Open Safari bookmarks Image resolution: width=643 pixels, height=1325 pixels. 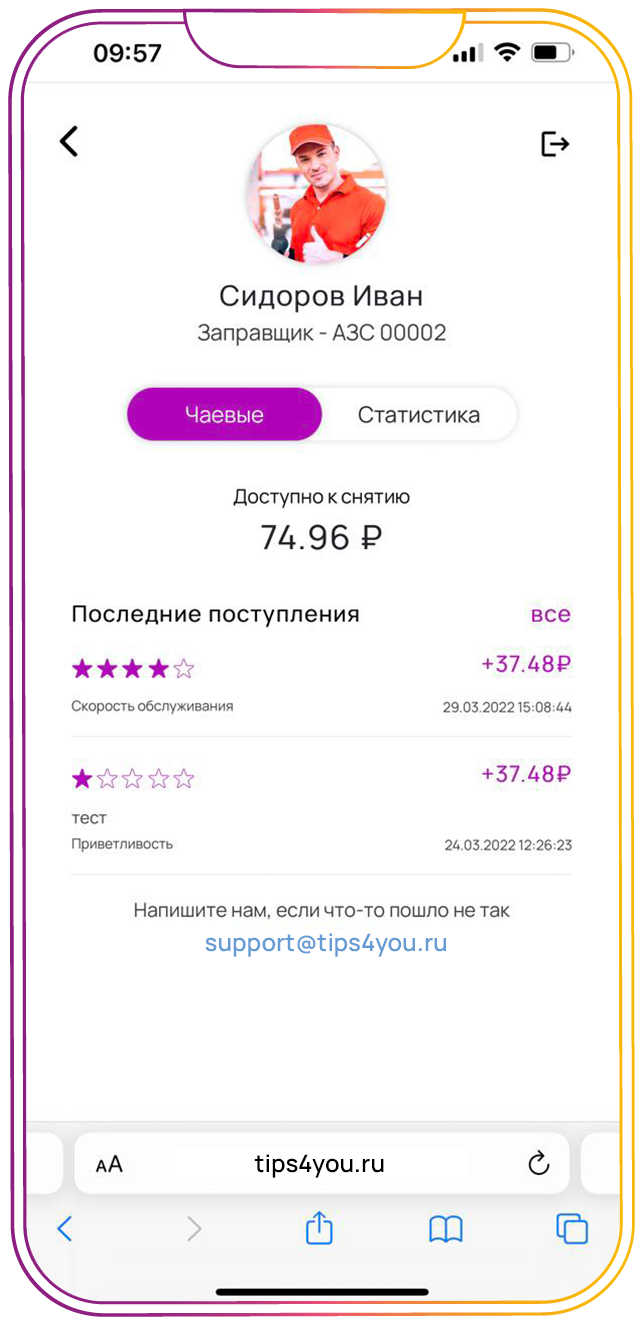click(445, 1229)
